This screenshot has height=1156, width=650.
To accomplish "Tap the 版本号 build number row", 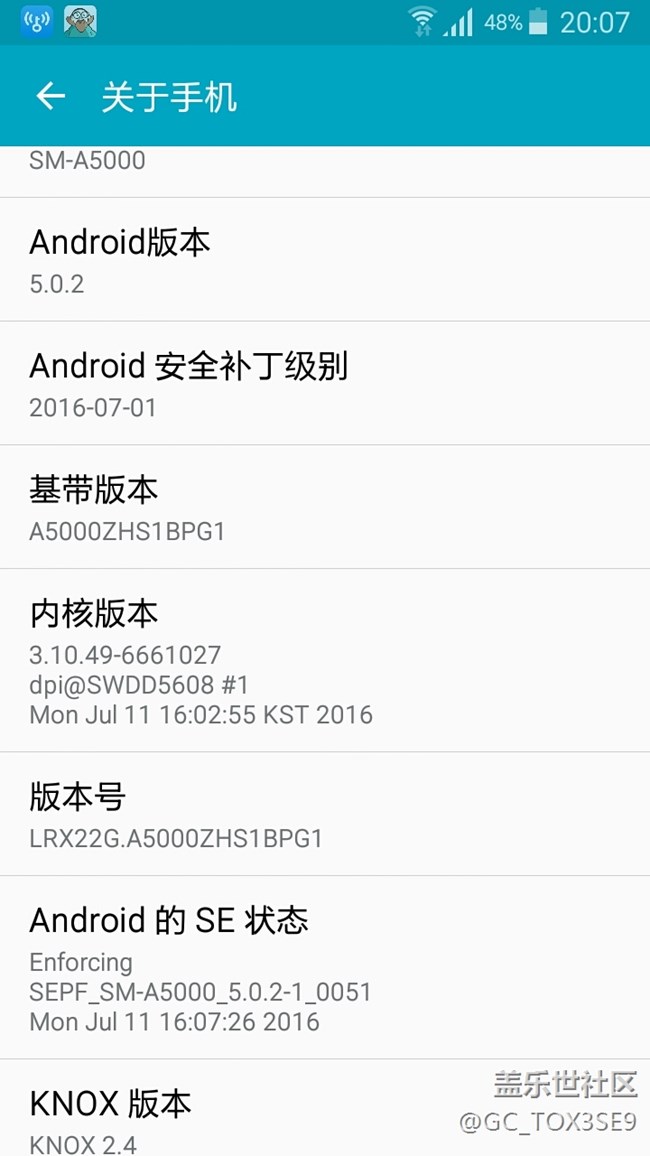I will [324, 814].
